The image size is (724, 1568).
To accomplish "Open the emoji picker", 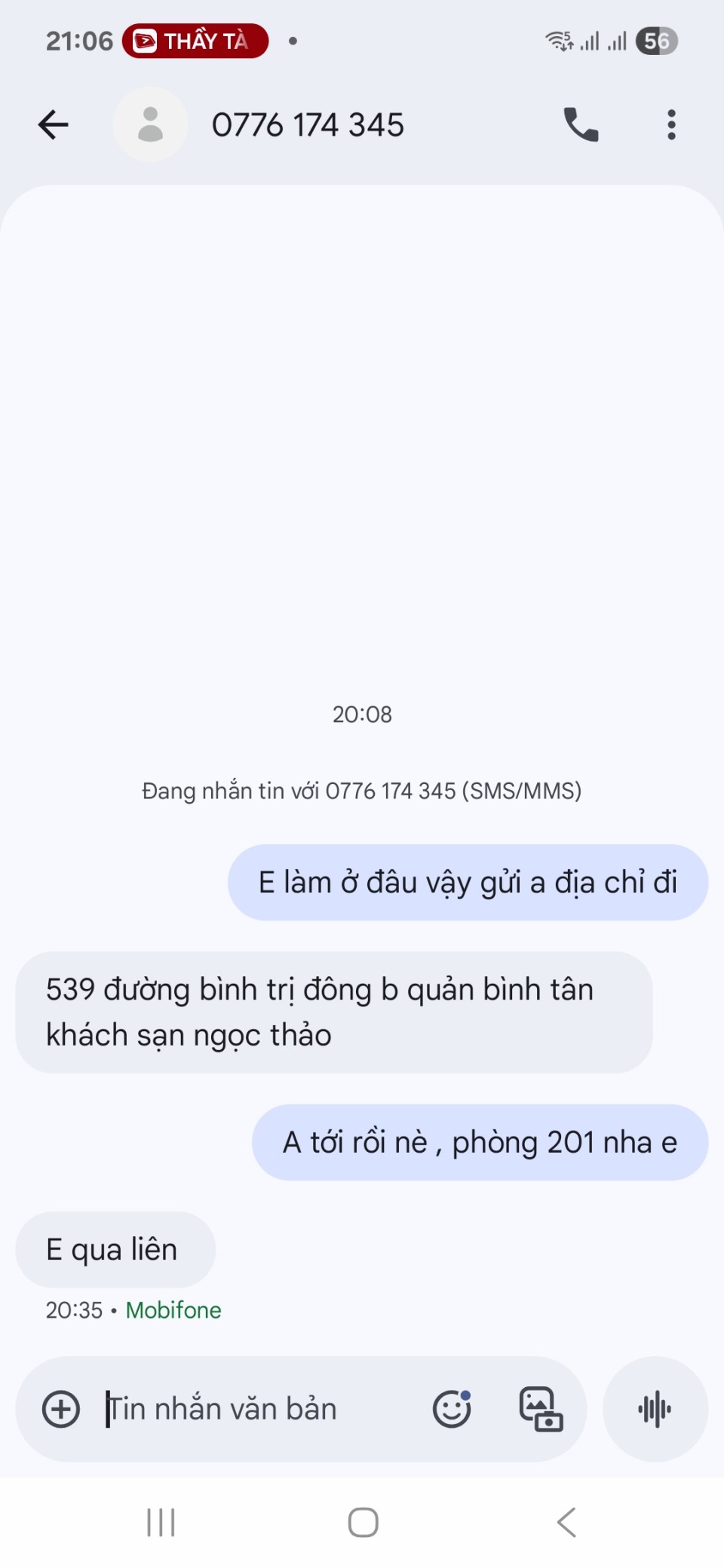I will (452, 1409).
